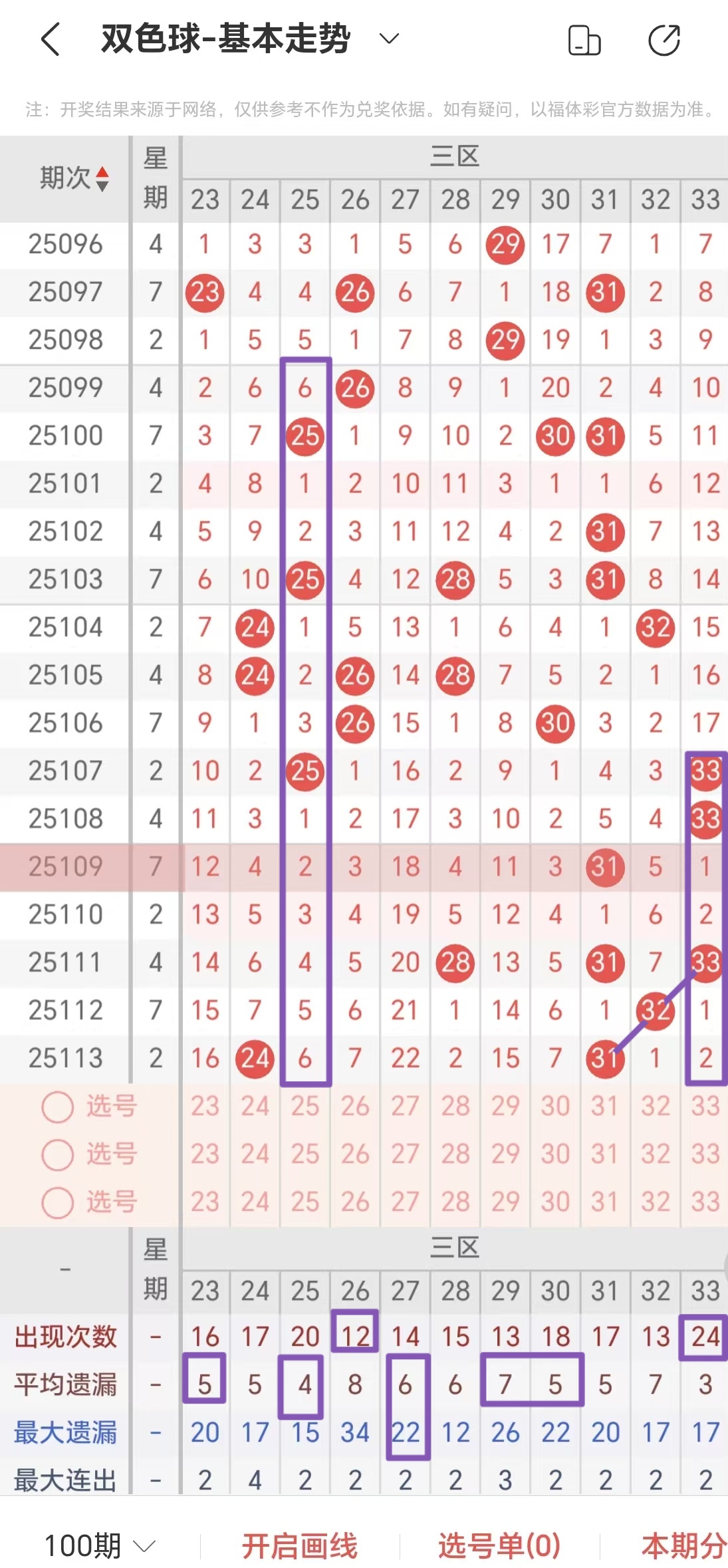The height and width of the screenshot is (1568, 728).
Task: Enable line drawing with 开启画线
Action: point(299,1545)
